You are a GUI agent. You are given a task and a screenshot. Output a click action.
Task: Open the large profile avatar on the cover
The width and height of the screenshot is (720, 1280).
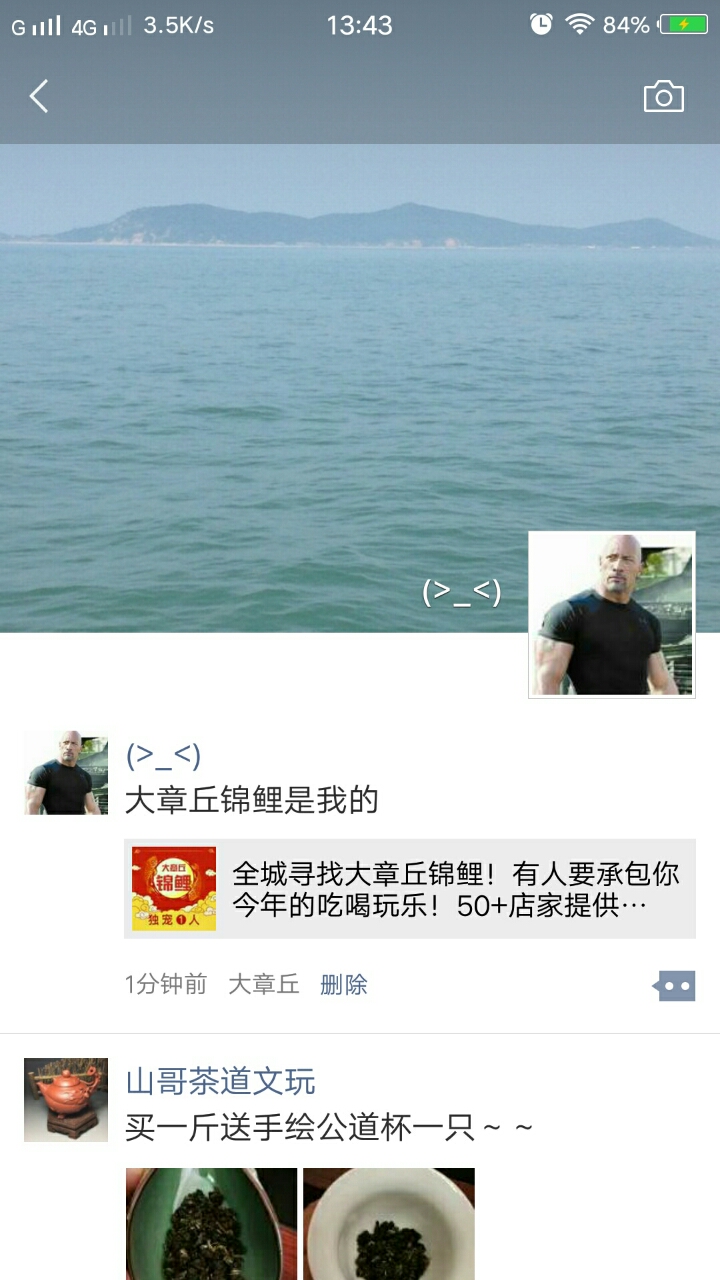(x=611, y=614)
